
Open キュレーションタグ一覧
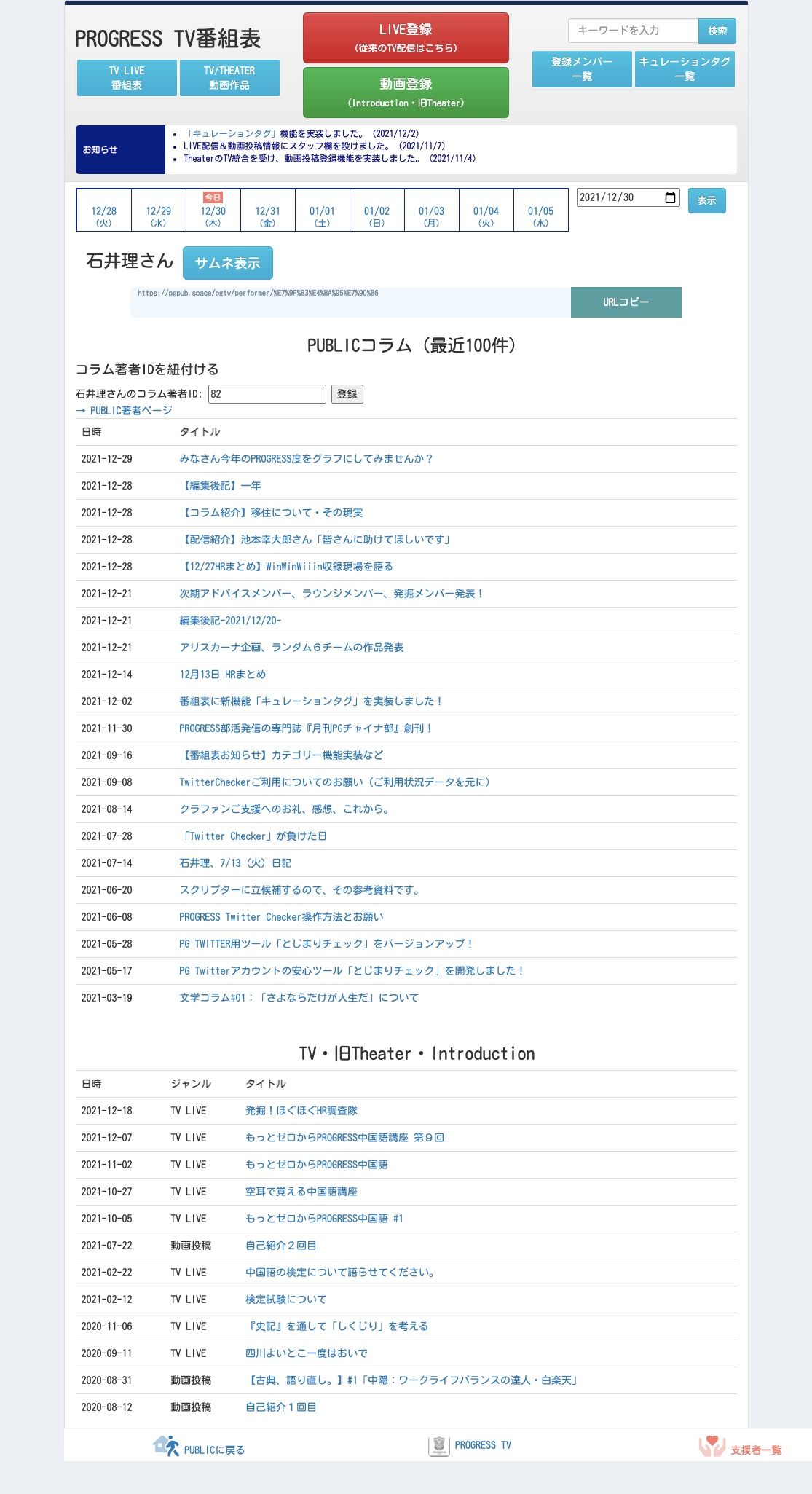685,69
